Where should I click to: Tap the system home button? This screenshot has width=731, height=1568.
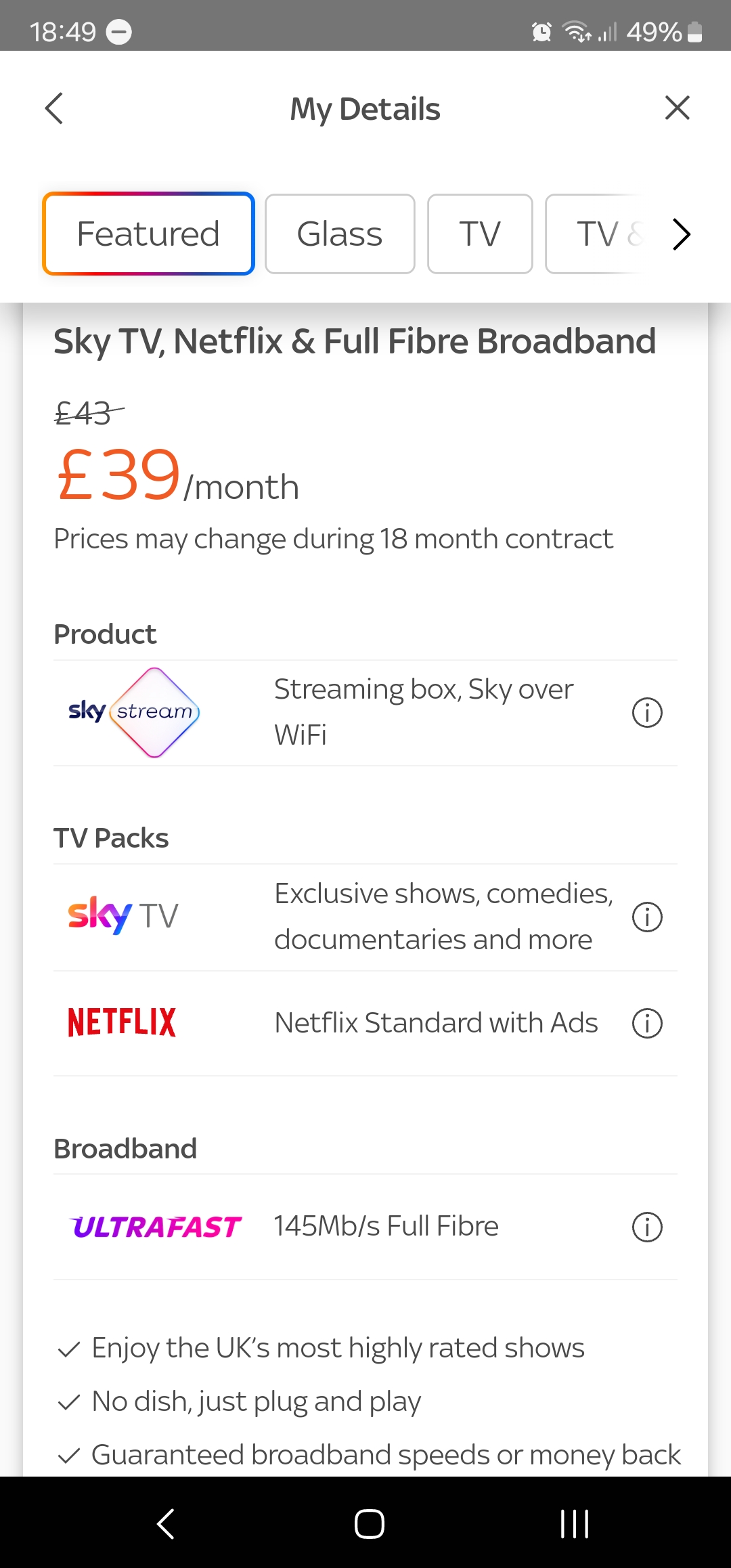coord(370,1524)
